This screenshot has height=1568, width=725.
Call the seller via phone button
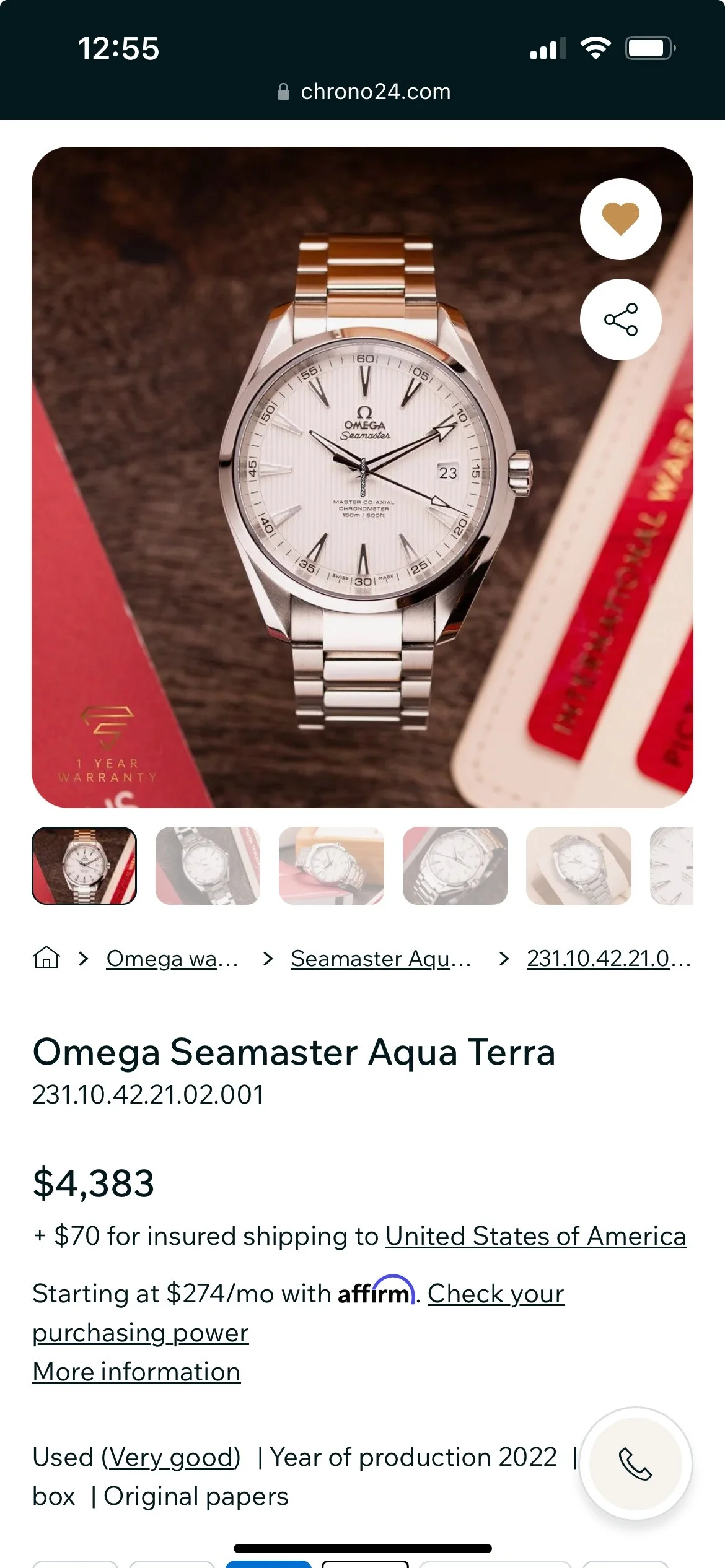tap(635, 1464)
